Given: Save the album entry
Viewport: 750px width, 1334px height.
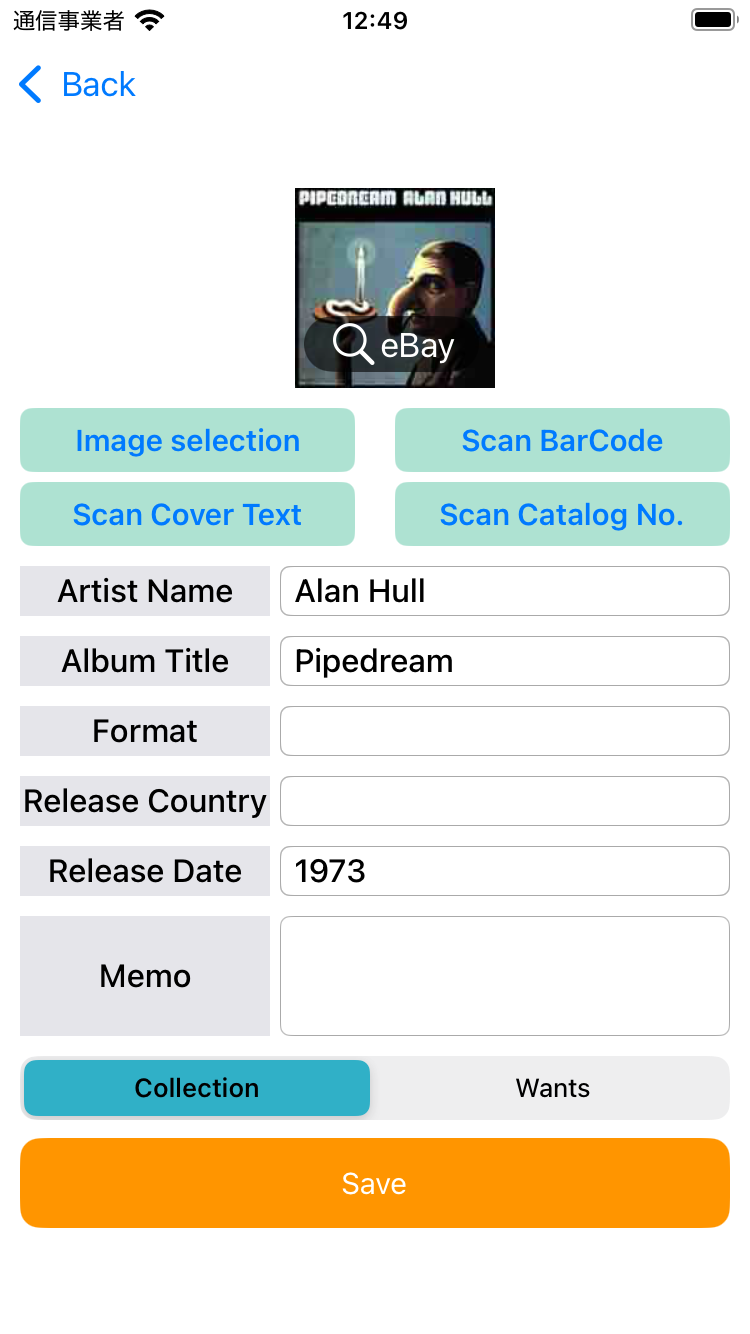Looking at the screenshot, I should [x=374, y=1183].
